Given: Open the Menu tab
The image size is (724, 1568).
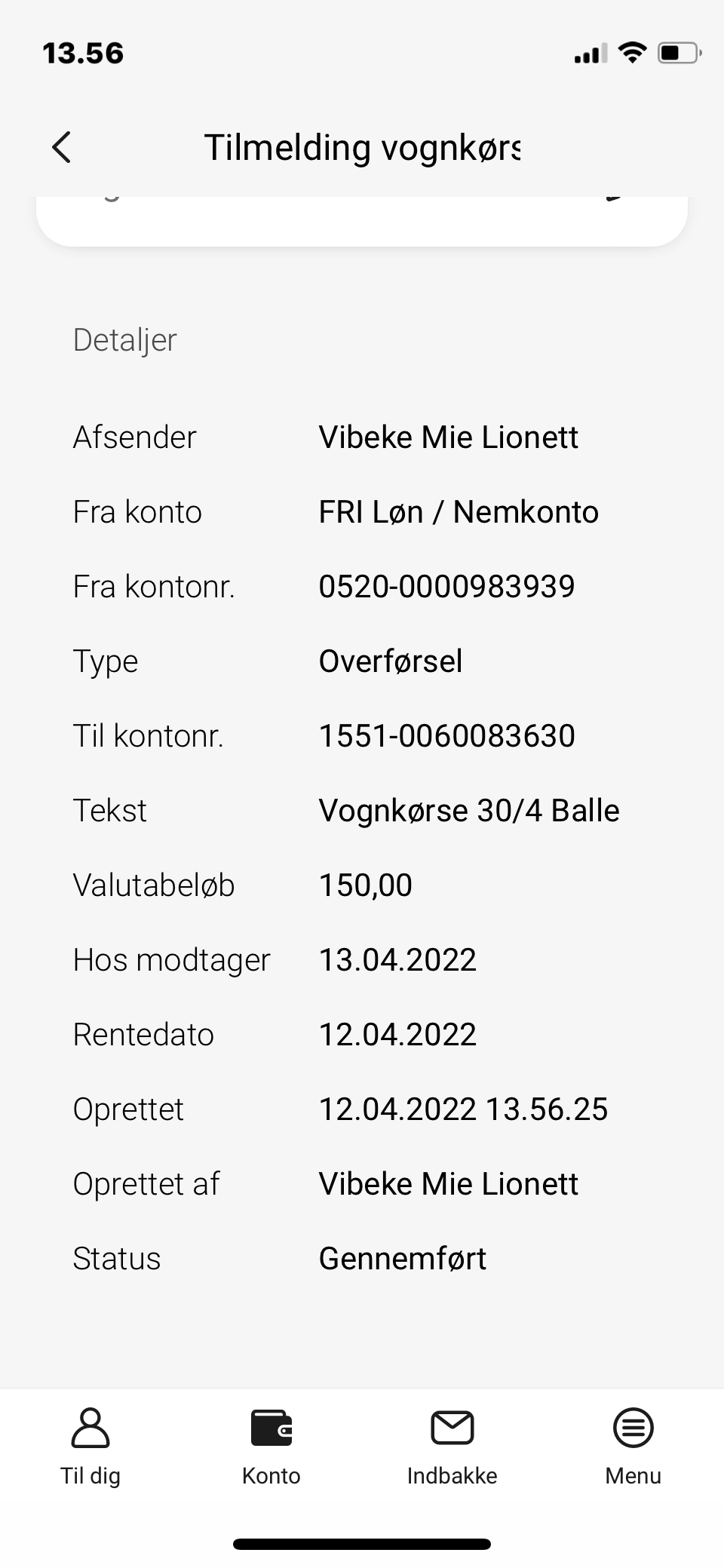Looking at the screenshot, I should point(633,1446).
